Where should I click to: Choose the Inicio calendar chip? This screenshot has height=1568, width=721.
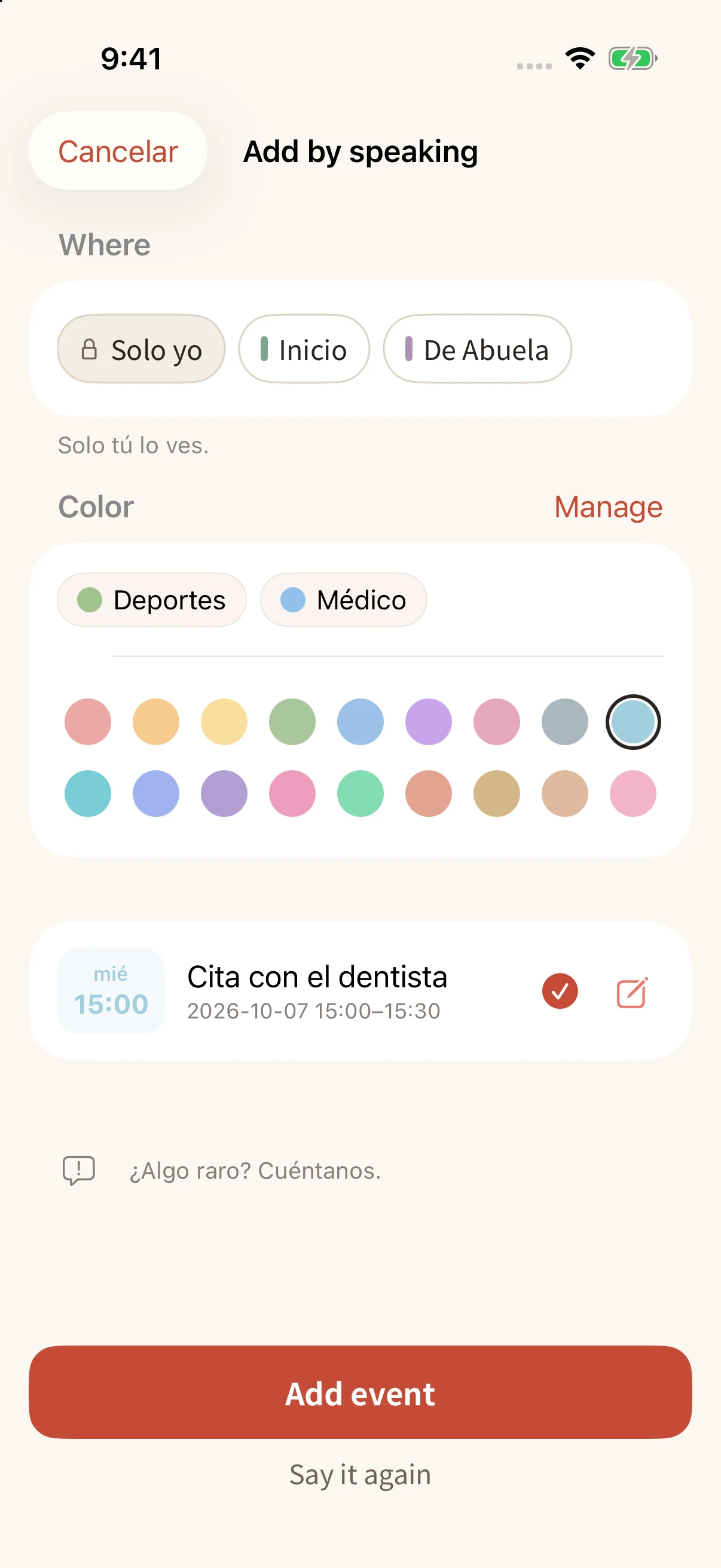pyautogui.click(x=304, y=349)
